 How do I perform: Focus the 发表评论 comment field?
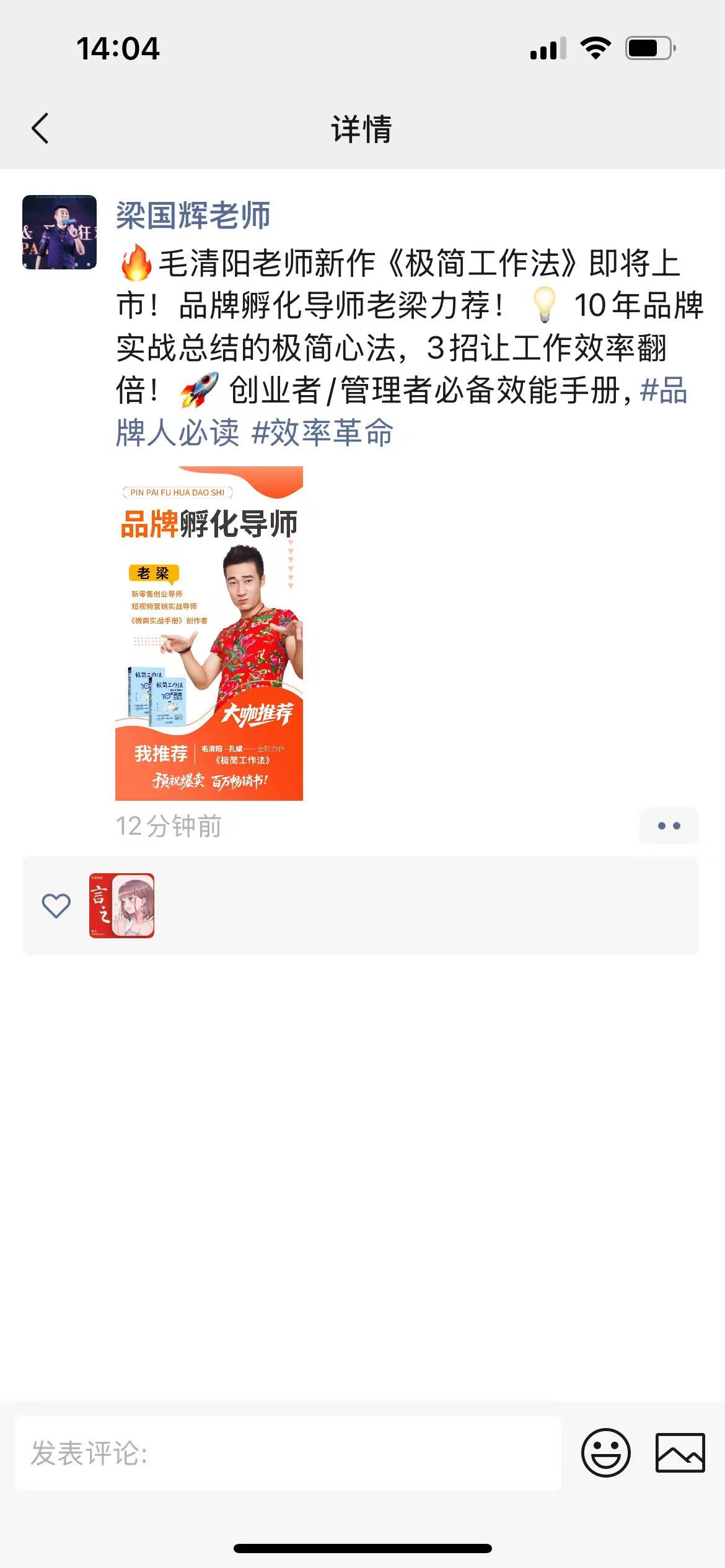(288, 1453)
